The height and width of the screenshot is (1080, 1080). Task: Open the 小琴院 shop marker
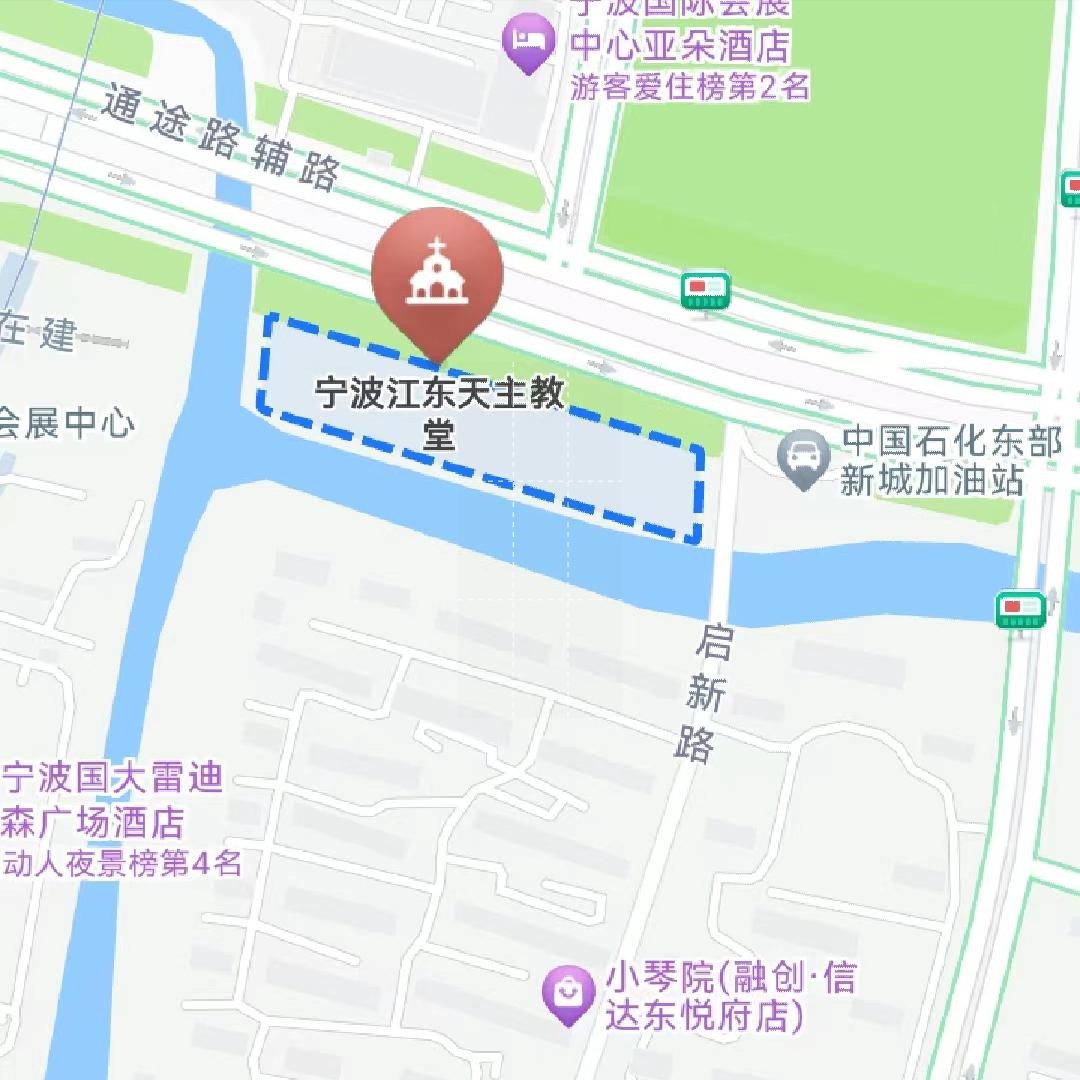pos(568,992)
